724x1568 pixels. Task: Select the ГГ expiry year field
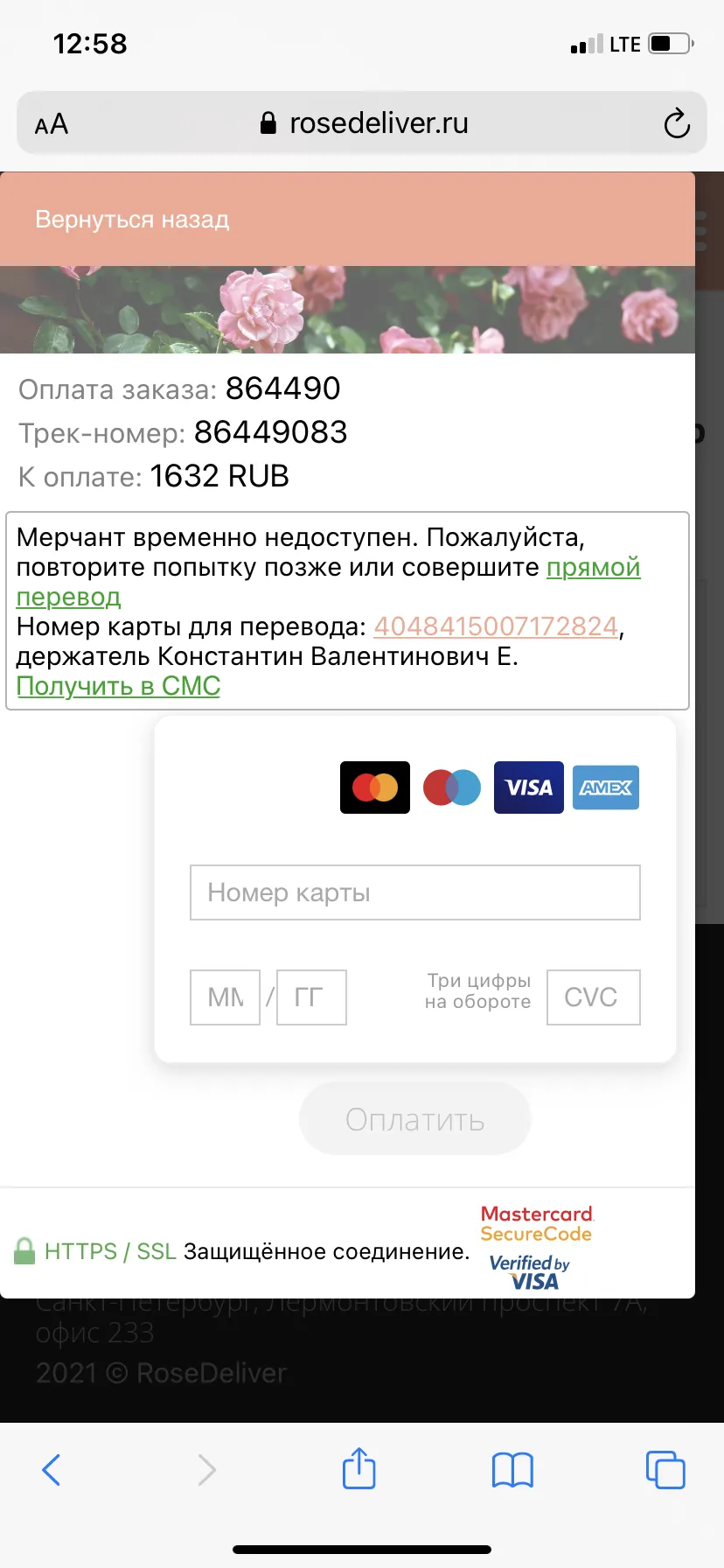pyautogui.click(x=311, y=997)
